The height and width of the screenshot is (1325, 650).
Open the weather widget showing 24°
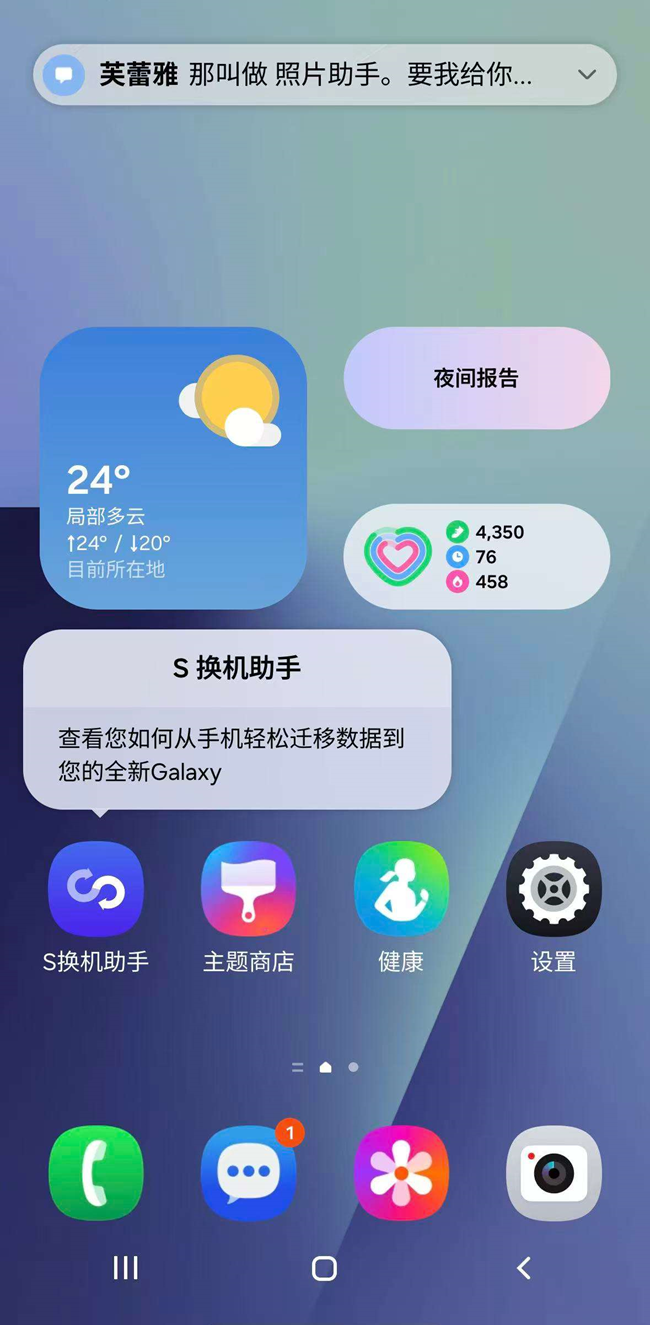173,468
